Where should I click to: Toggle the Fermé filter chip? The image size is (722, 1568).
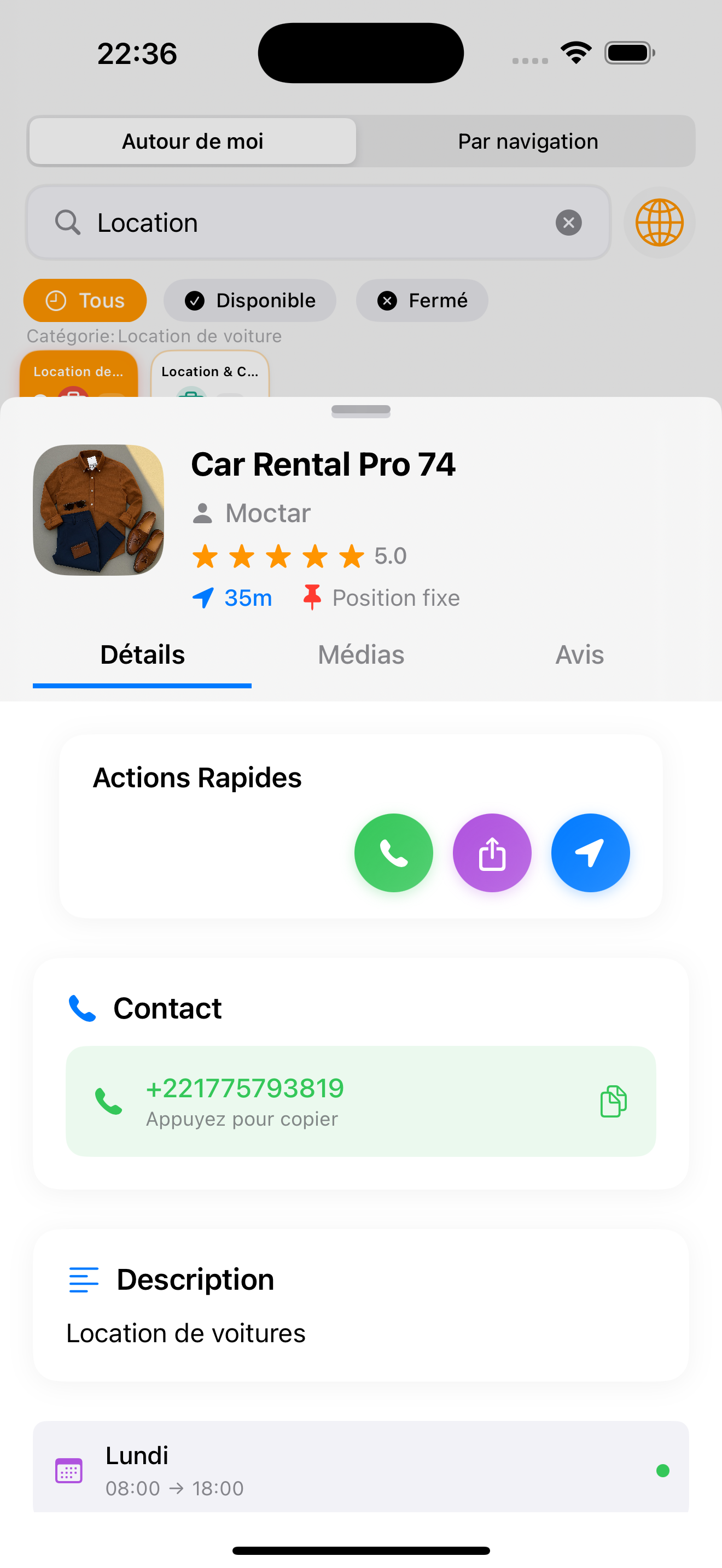click(421, 300)
